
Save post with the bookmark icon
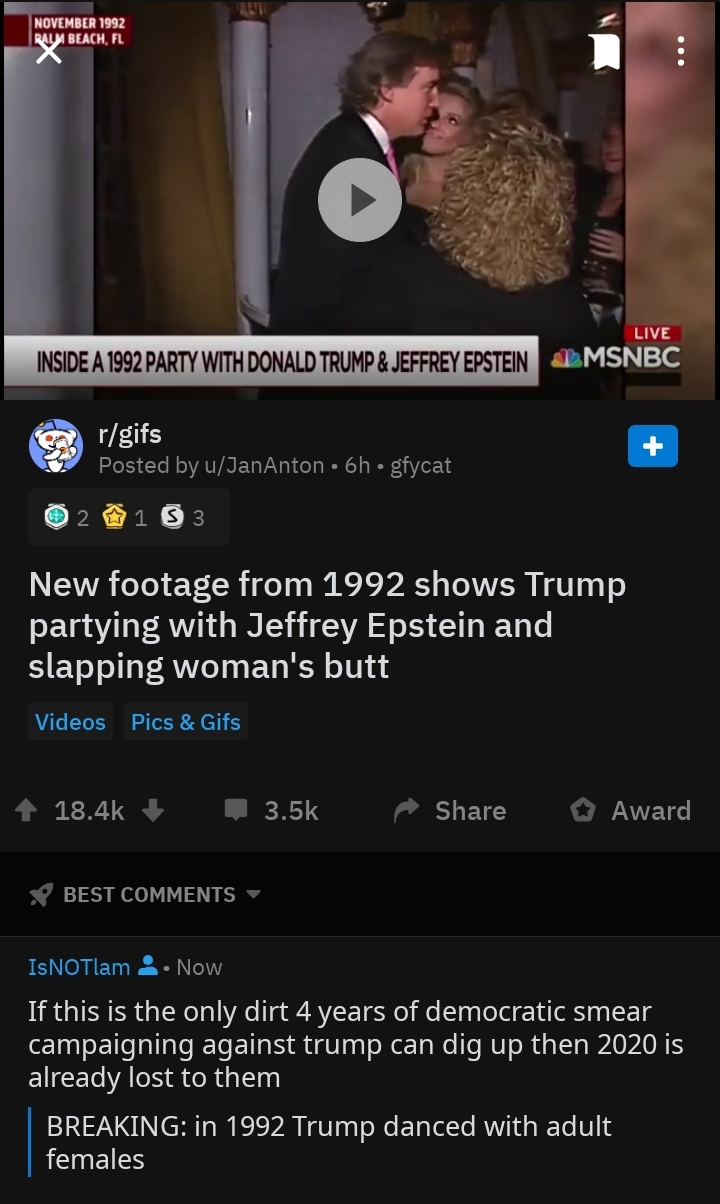pyautogui.click(x=604, y=51)
